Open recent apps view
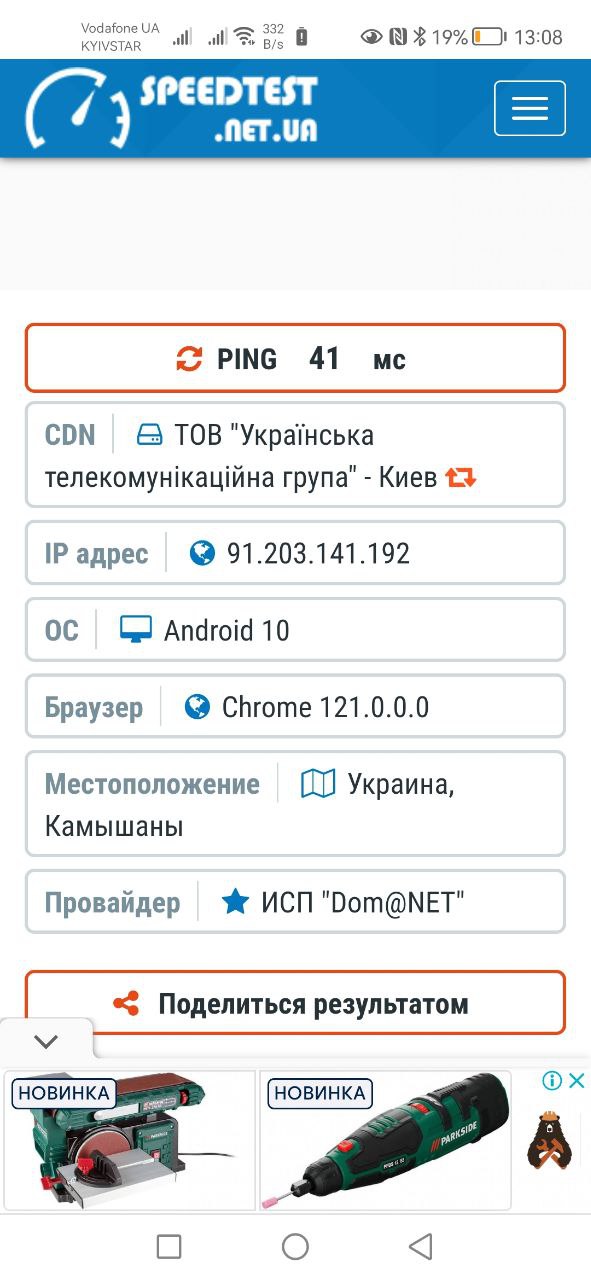 pyautogui.click(x=169, y=1246)
